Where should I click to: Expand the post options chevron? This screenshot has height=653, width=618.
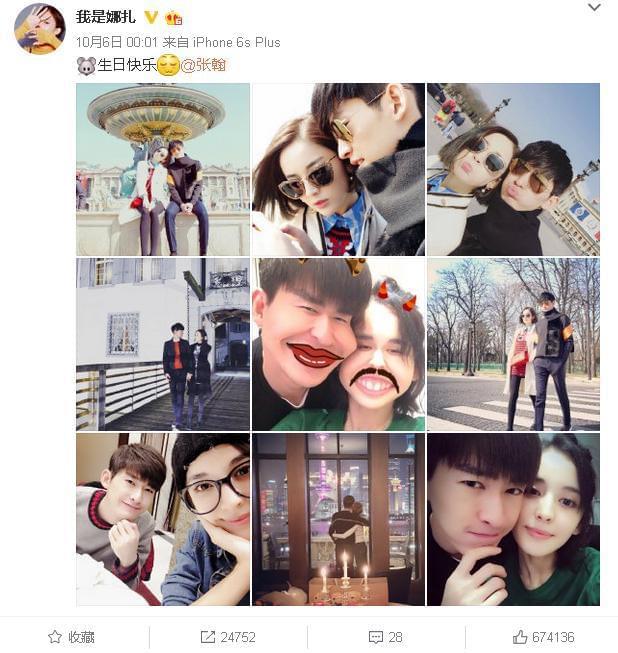594,8
